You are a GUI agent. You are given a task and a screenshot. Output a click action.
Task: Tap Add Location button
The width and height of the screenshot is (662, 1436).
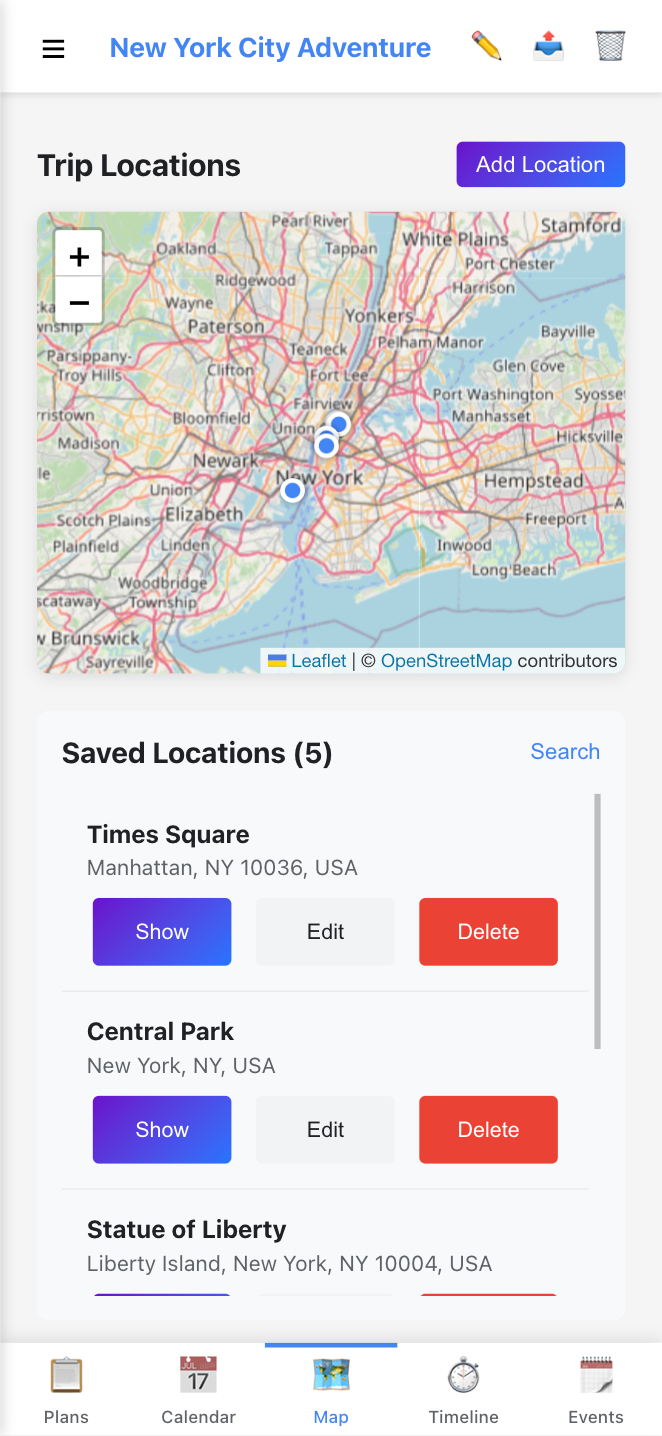540,165
